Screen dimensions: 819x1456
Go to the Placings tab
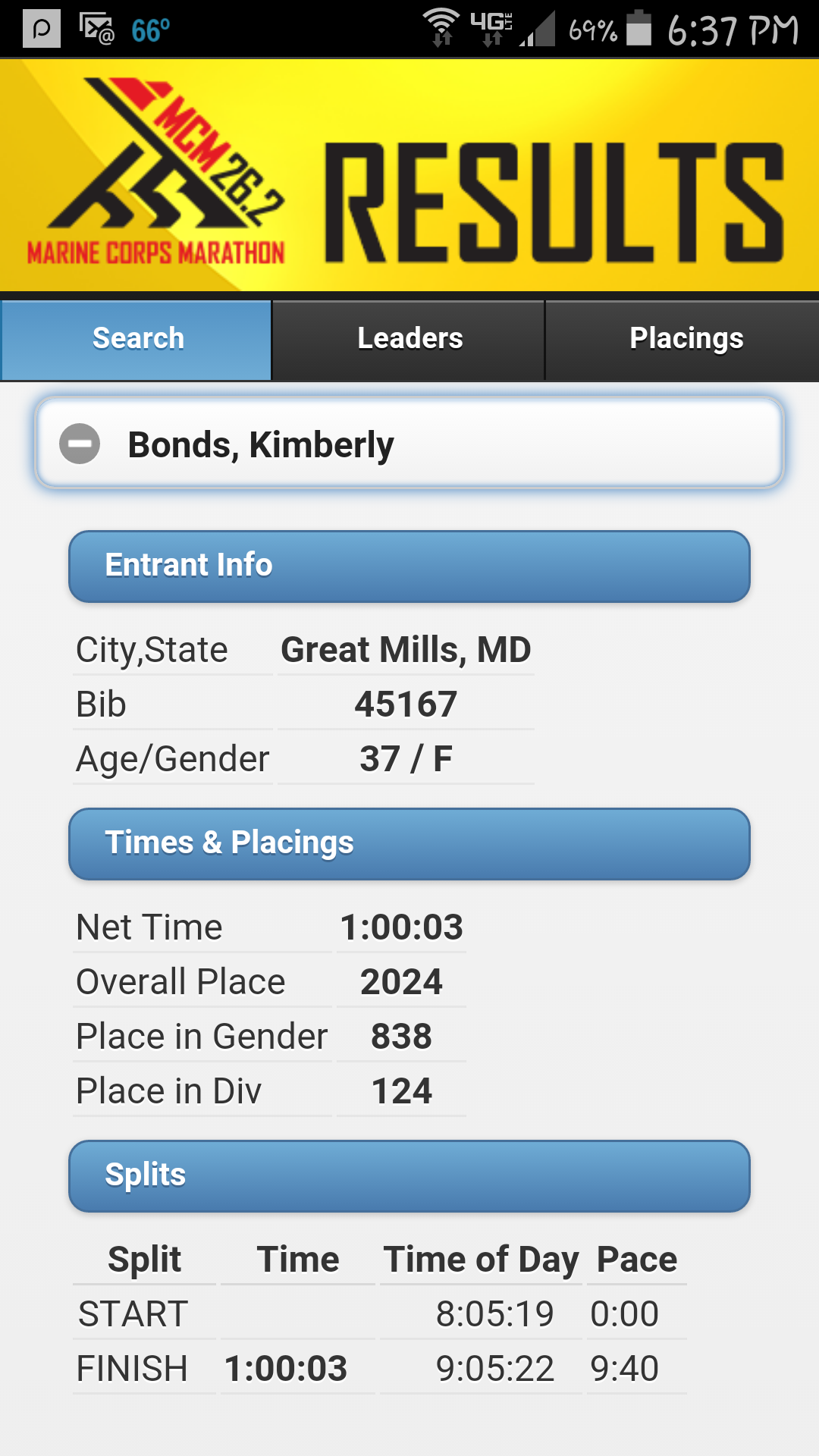(686, 339)
